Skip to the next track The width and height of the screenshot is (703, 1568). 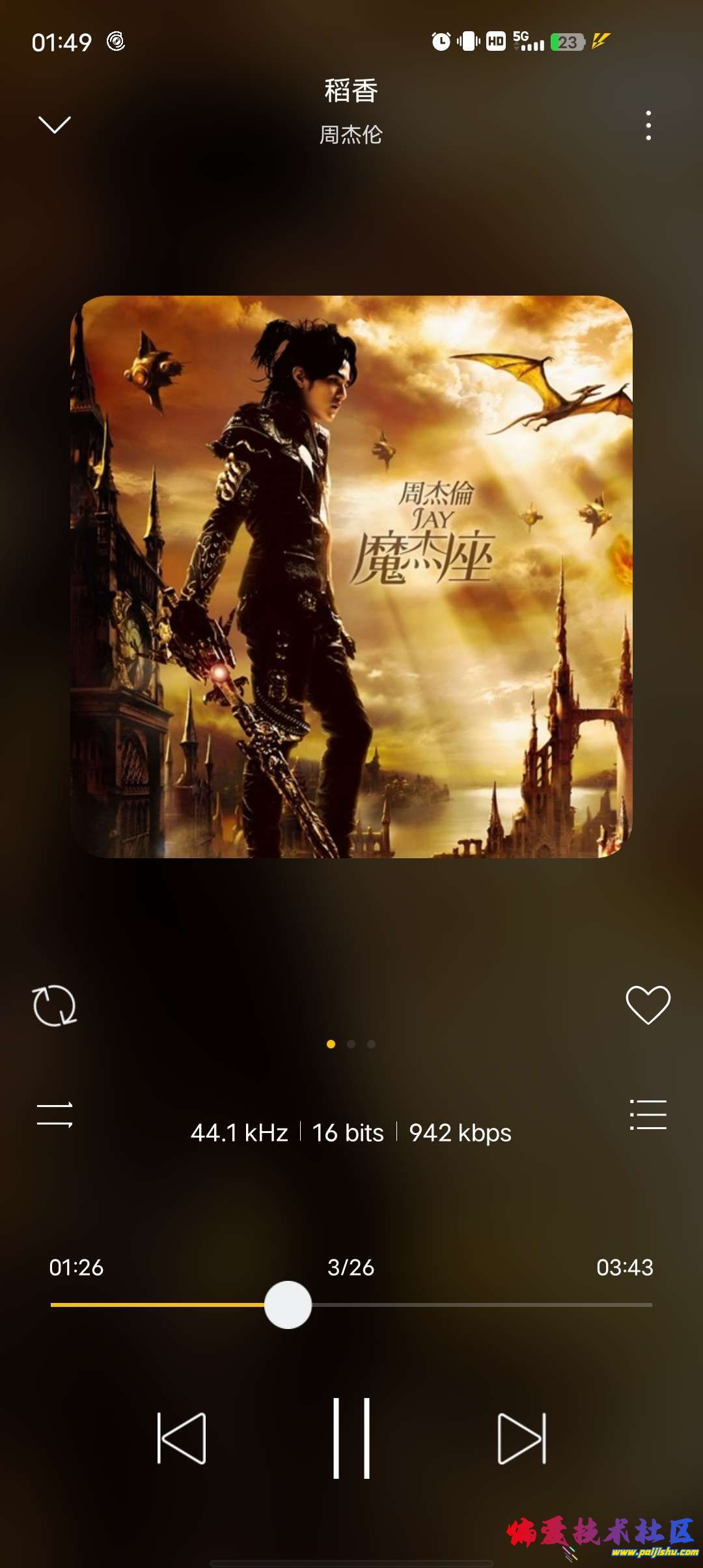521,1438
